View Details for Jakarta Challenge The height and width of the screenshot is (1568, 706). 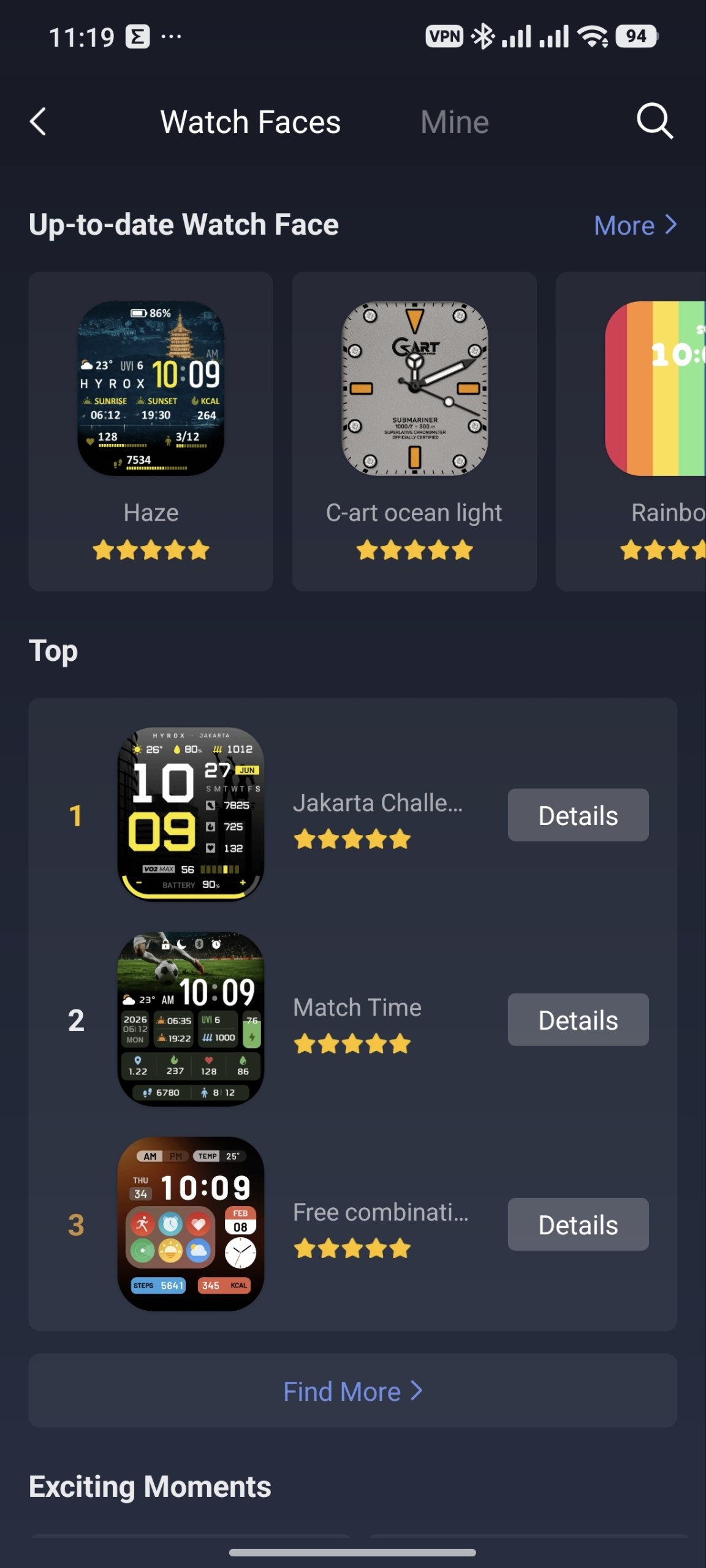point(578,815)
